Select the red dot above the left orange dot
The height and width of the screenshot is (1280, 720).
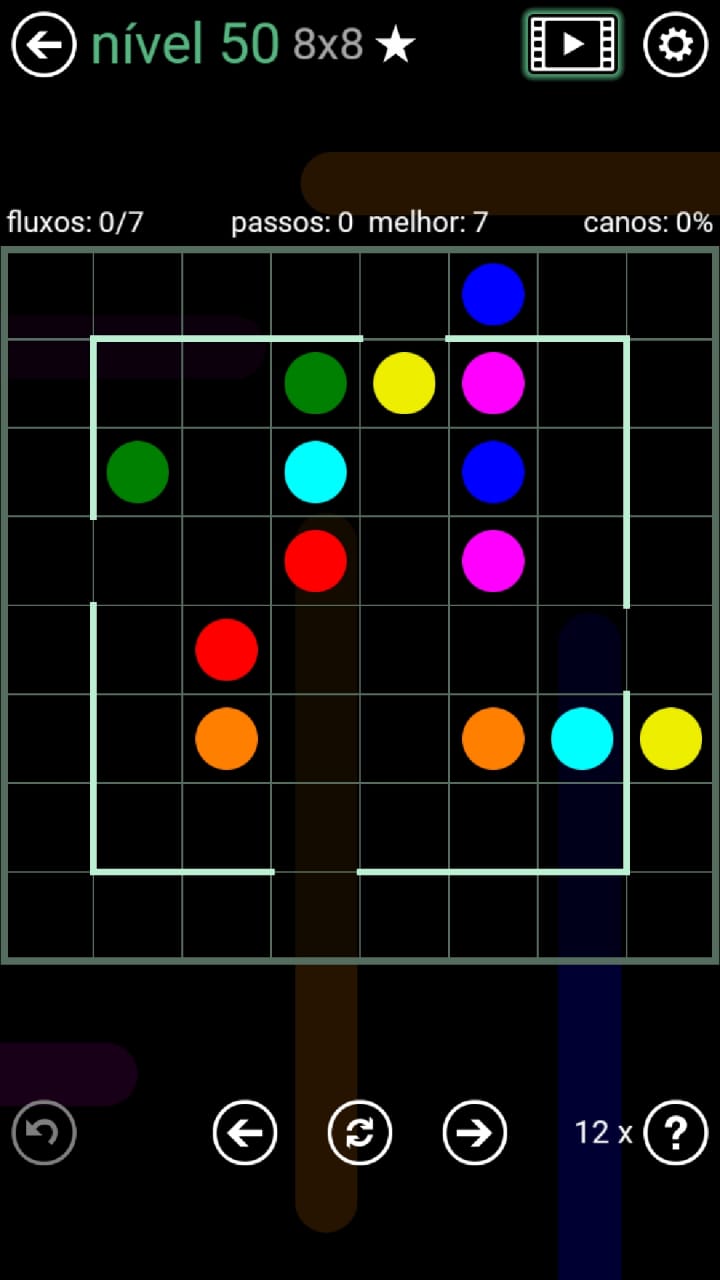coord(227,650)
